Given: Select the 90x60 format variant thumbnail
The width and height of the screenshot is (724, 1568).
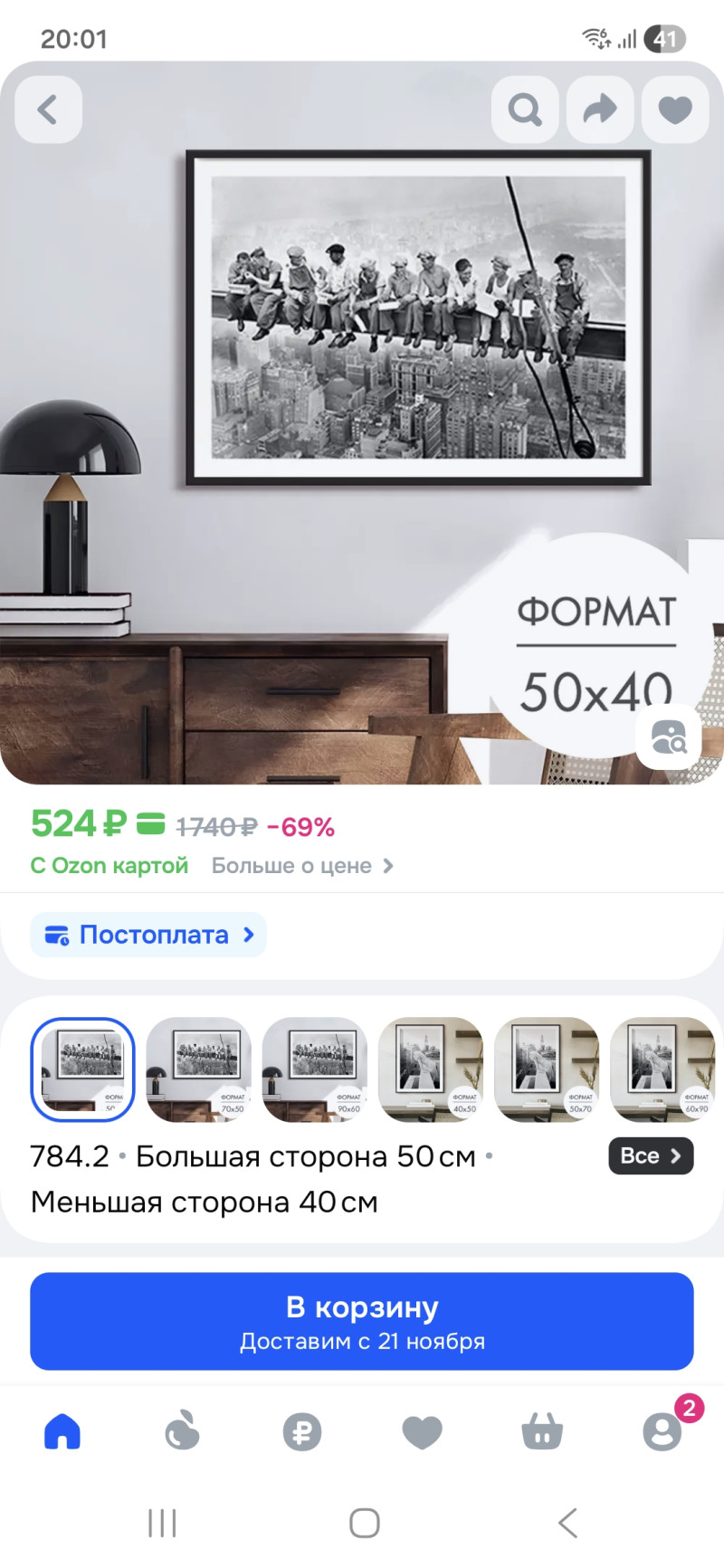Looking at the screenshot, I should click(315, 1069).
